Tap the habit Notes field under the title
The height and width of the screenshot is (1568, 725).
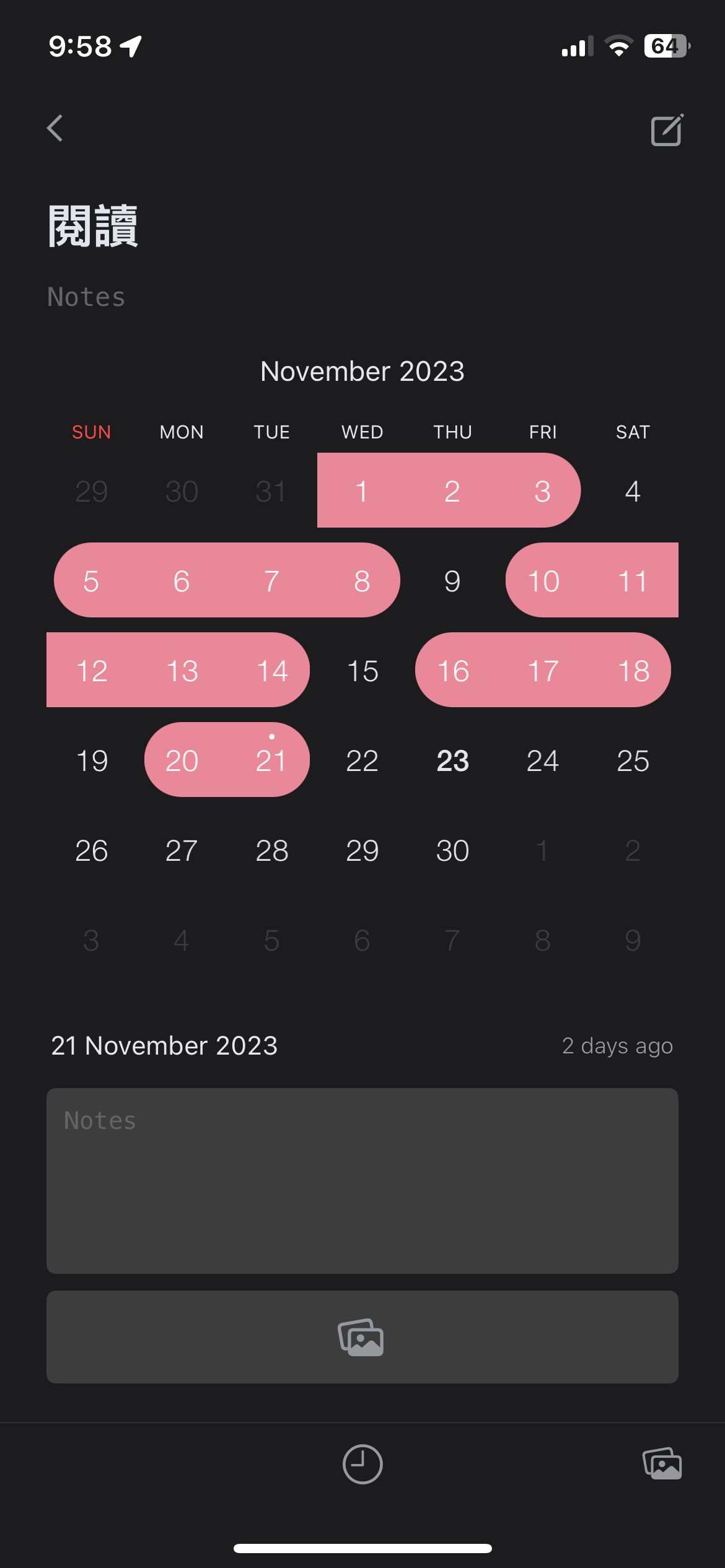pyautogui.click(x=87, y=297)
